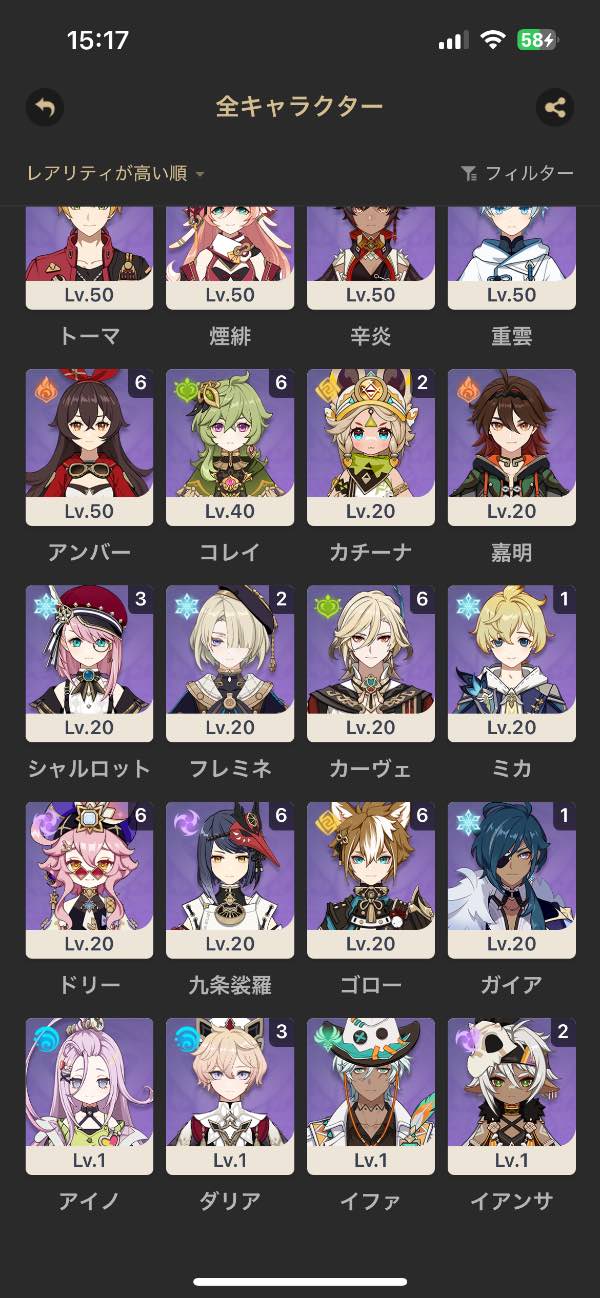The image size is (600, 1298).
Task: Select ガイア from the grid
Action: (x=512, y=879)
